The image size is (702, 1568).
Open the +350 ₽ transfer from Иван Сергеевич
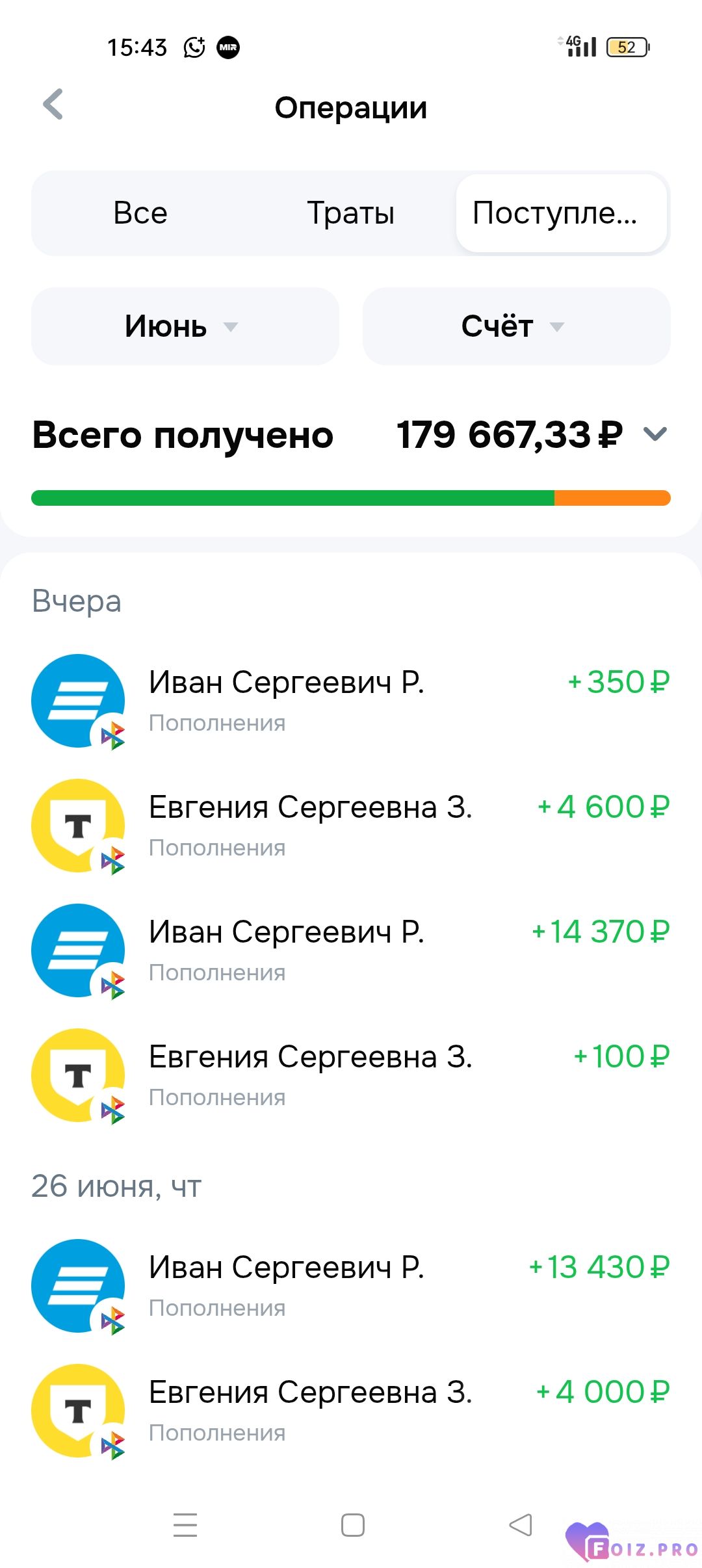351,701
